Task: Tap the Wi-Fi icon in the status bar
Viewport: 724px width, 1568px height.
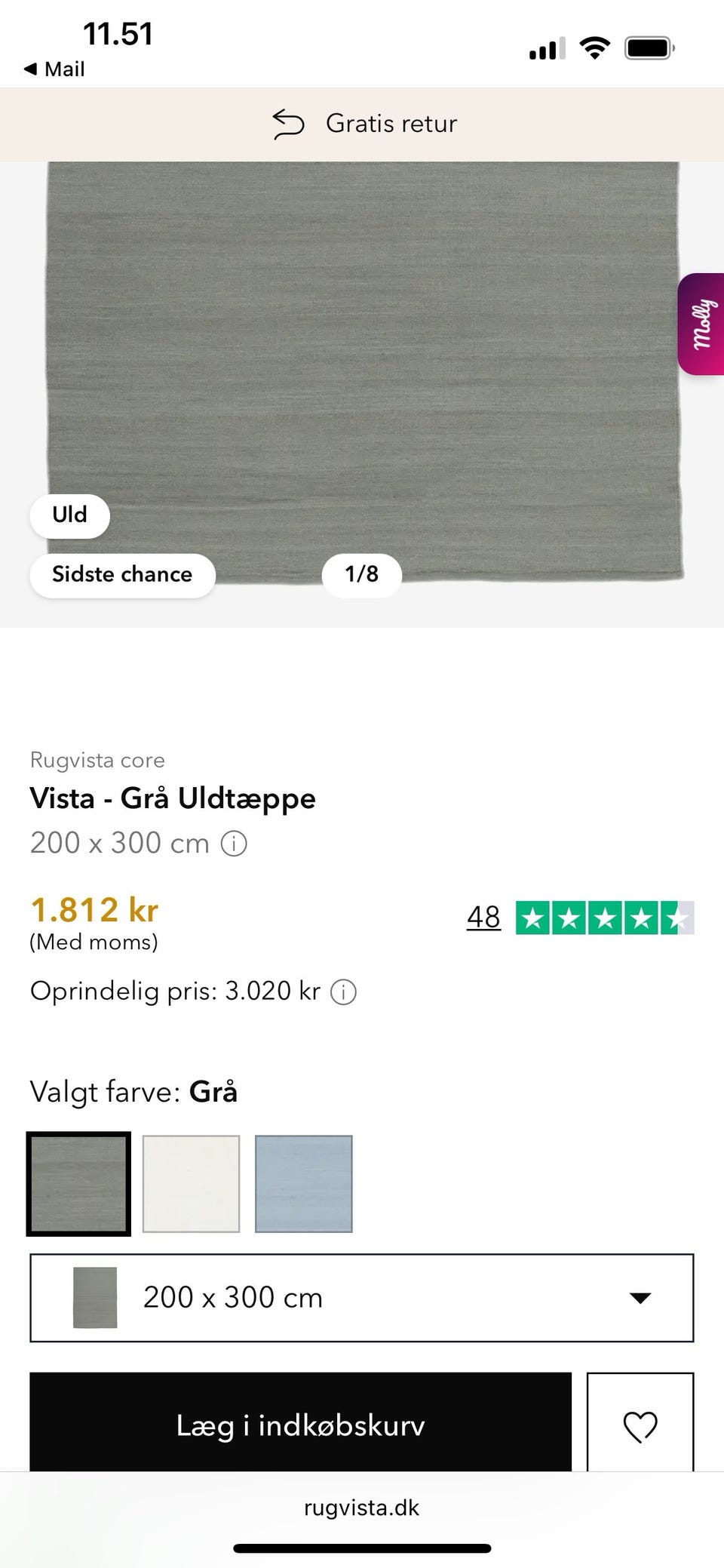Action: point(594,47)
